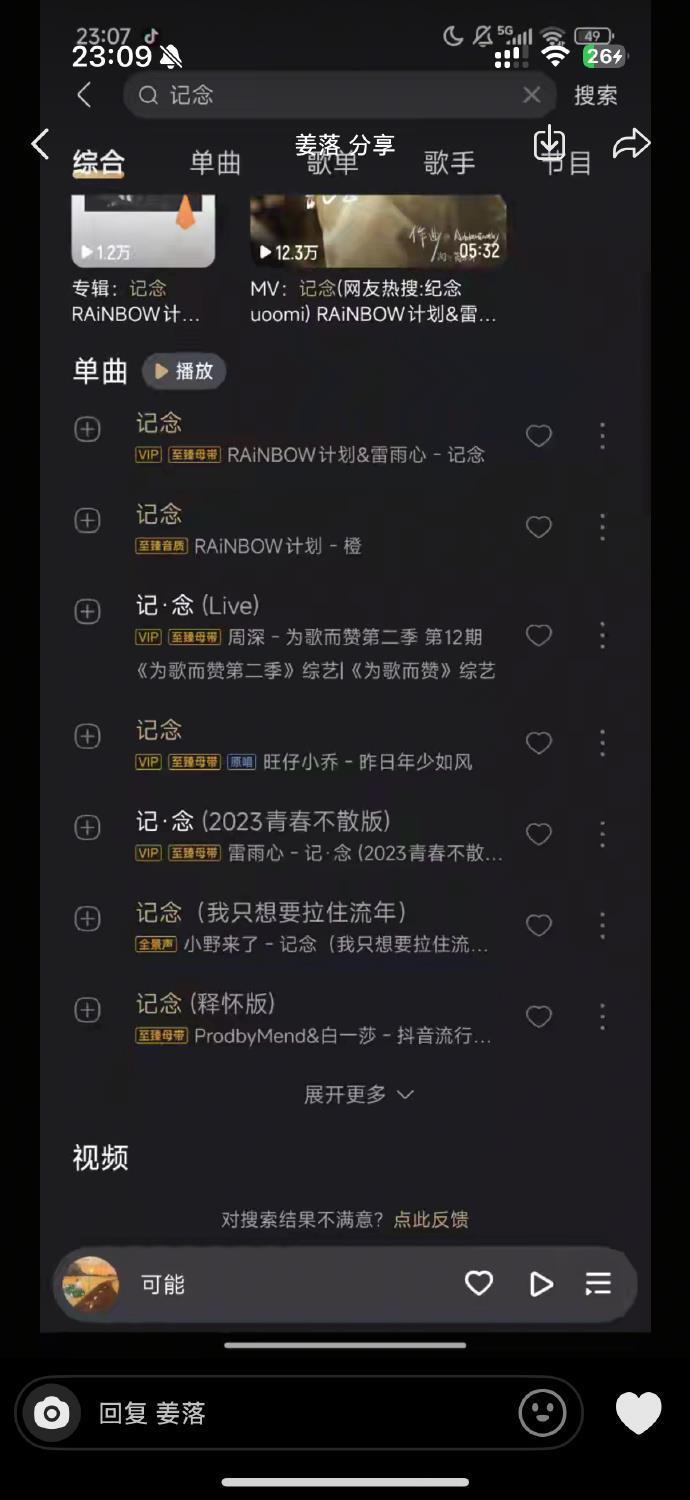The image size is (690, 1500).
Task: Open the emoji picker in the reply bar
Action: (542, 1413)
